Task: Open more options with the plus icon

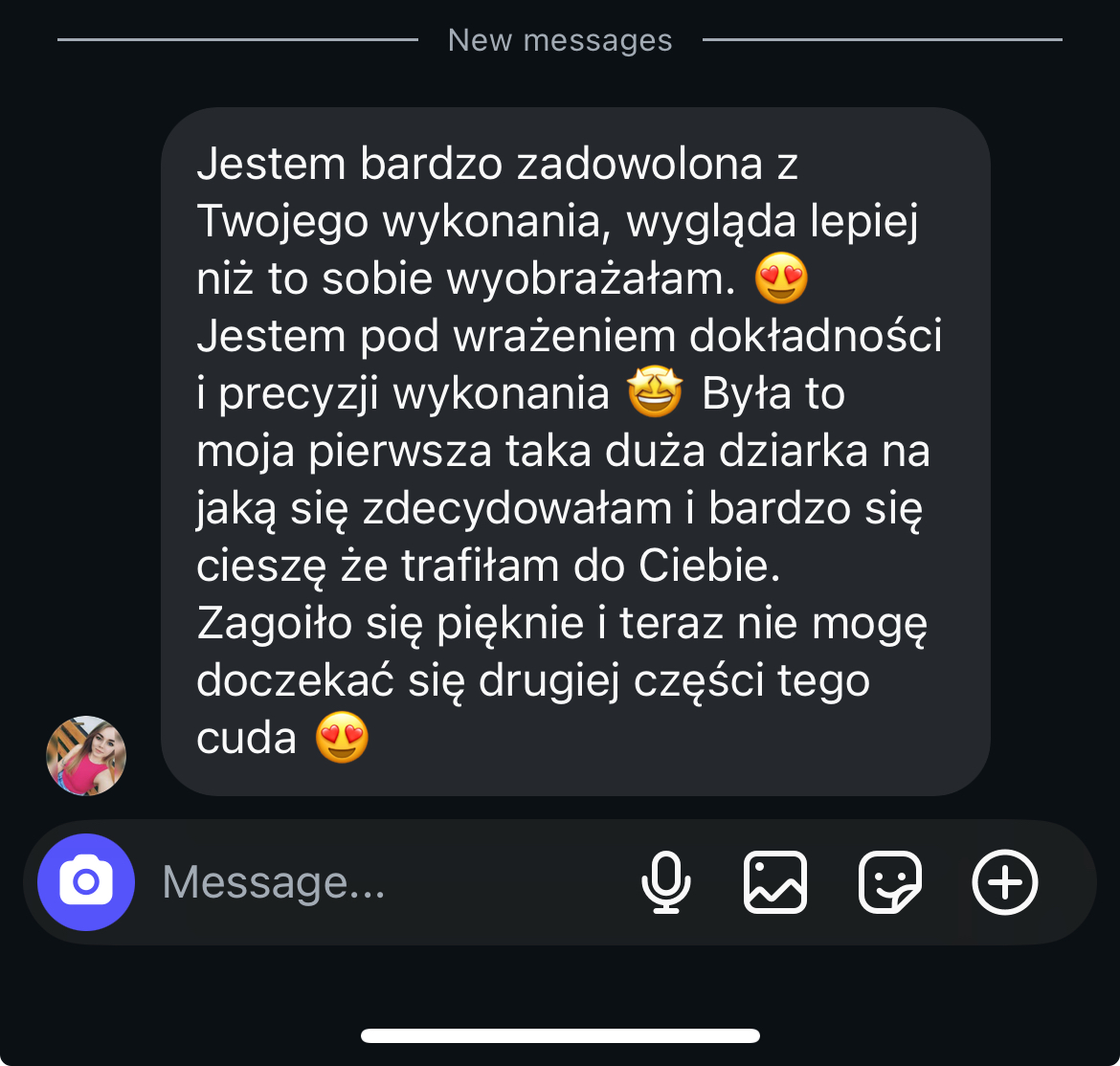Action: [x=1004, y=881]
